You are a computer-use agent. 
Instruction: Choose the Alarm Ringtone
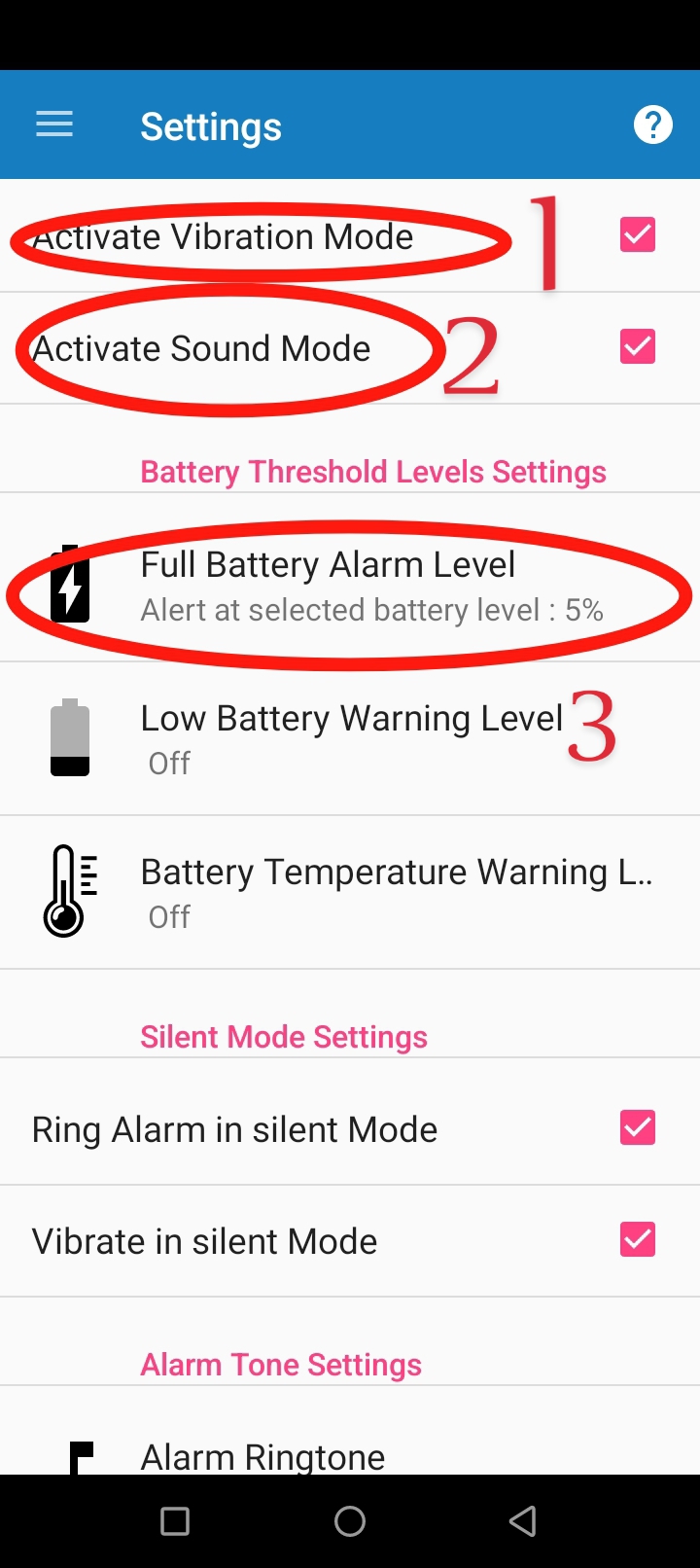click(x=262, y=1456)
